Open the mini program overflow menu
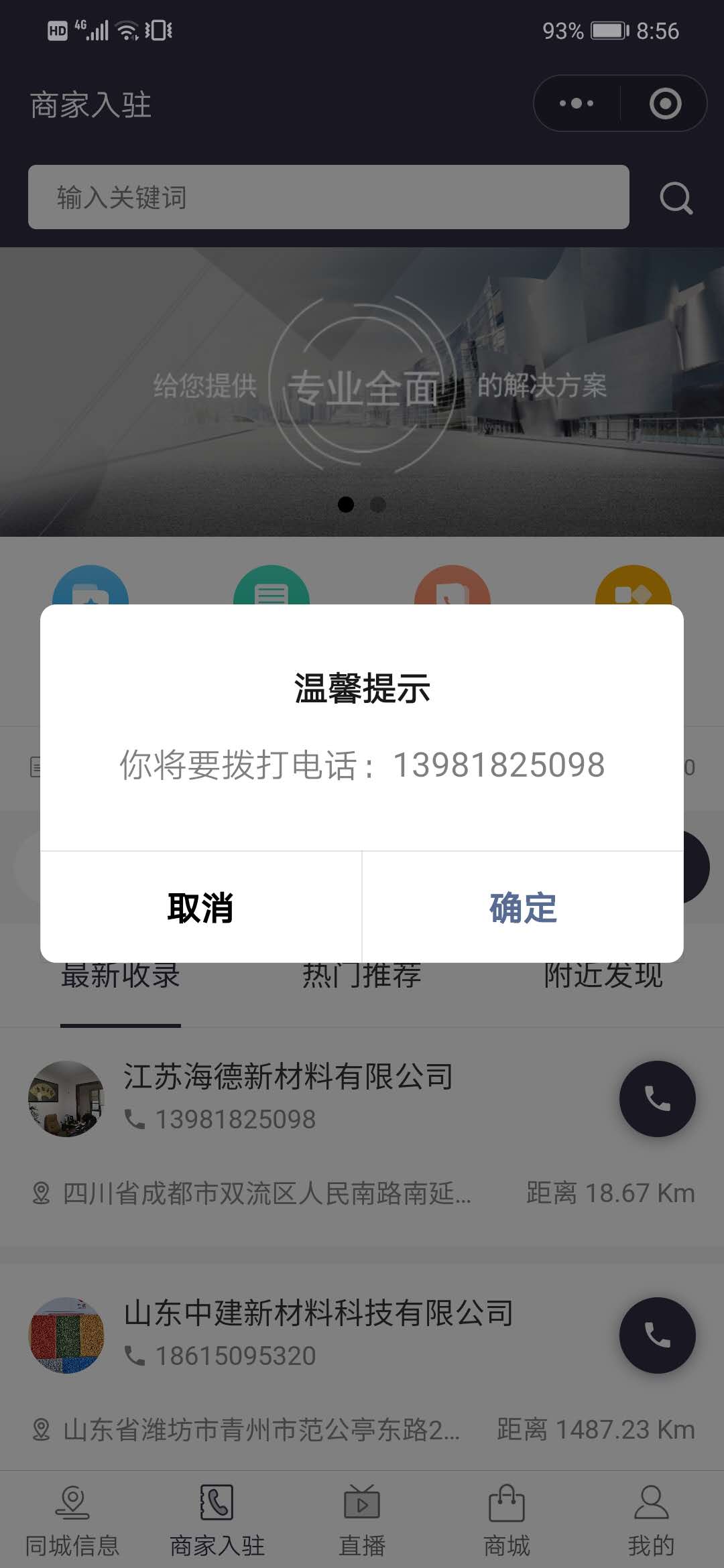Image resolution: width=724 pixels, height=1568 pixels. click(x=577, y=103)
